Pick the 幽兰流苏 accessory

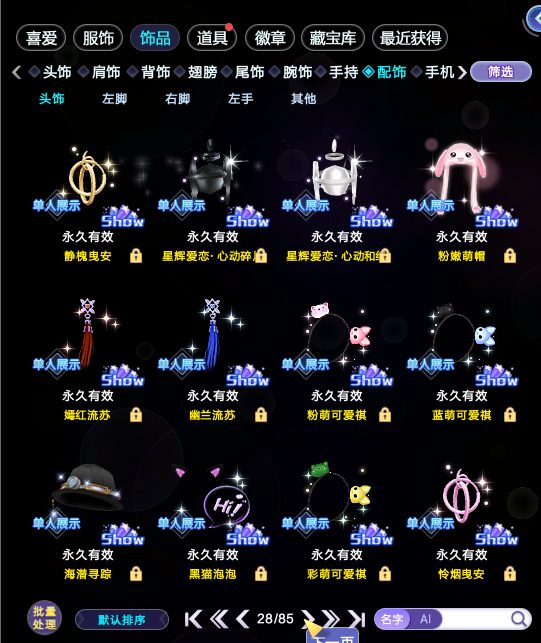[212, 360]
